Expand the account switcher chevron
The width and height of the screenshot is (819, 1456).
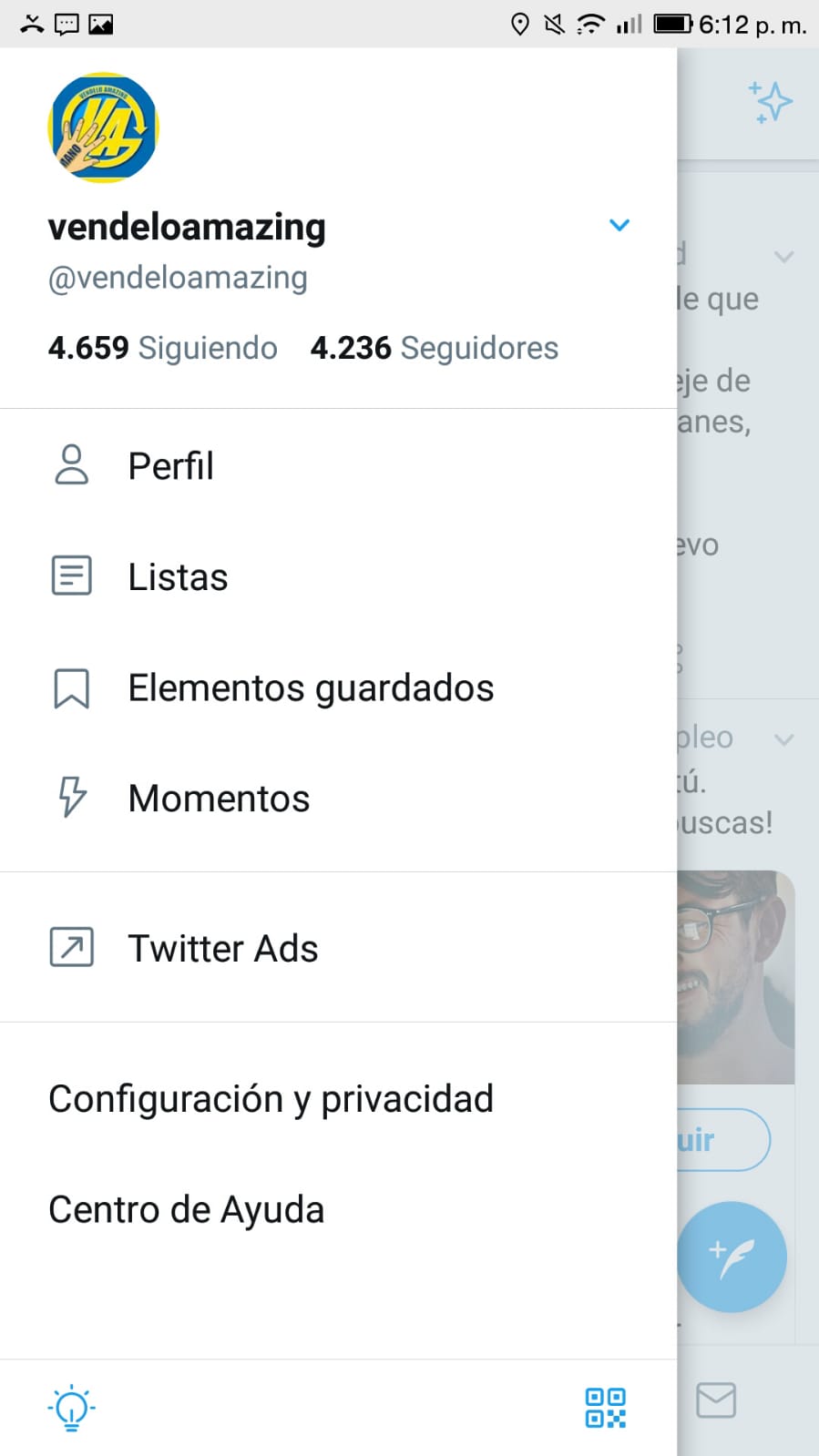coord(619,225)
